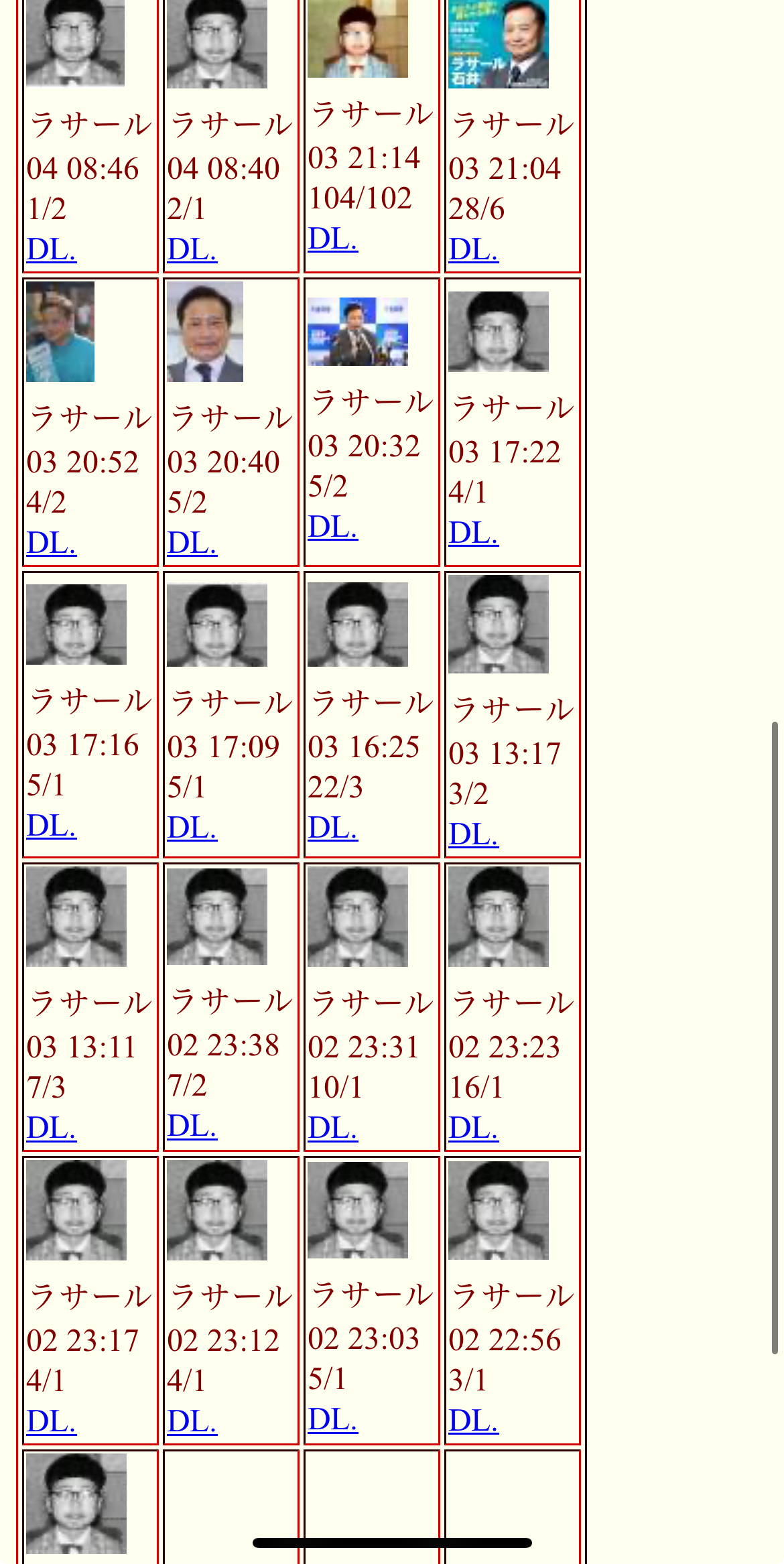Viewport: 784px width, 1564px height.
Task: Download the 03 20:40 item
Action: click(192, 543)
